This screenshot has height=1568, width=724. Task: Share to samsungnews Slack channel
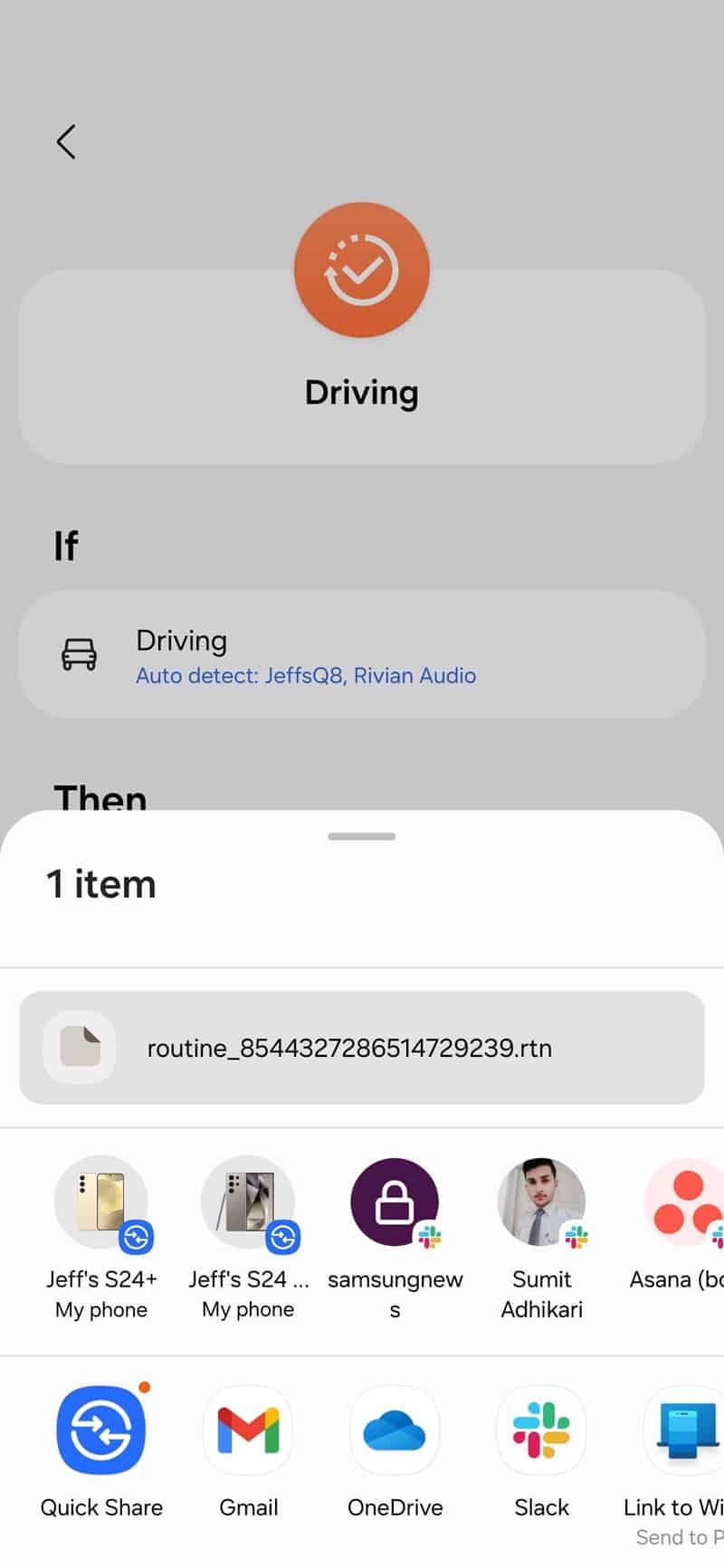click(x=395, y=1238)
